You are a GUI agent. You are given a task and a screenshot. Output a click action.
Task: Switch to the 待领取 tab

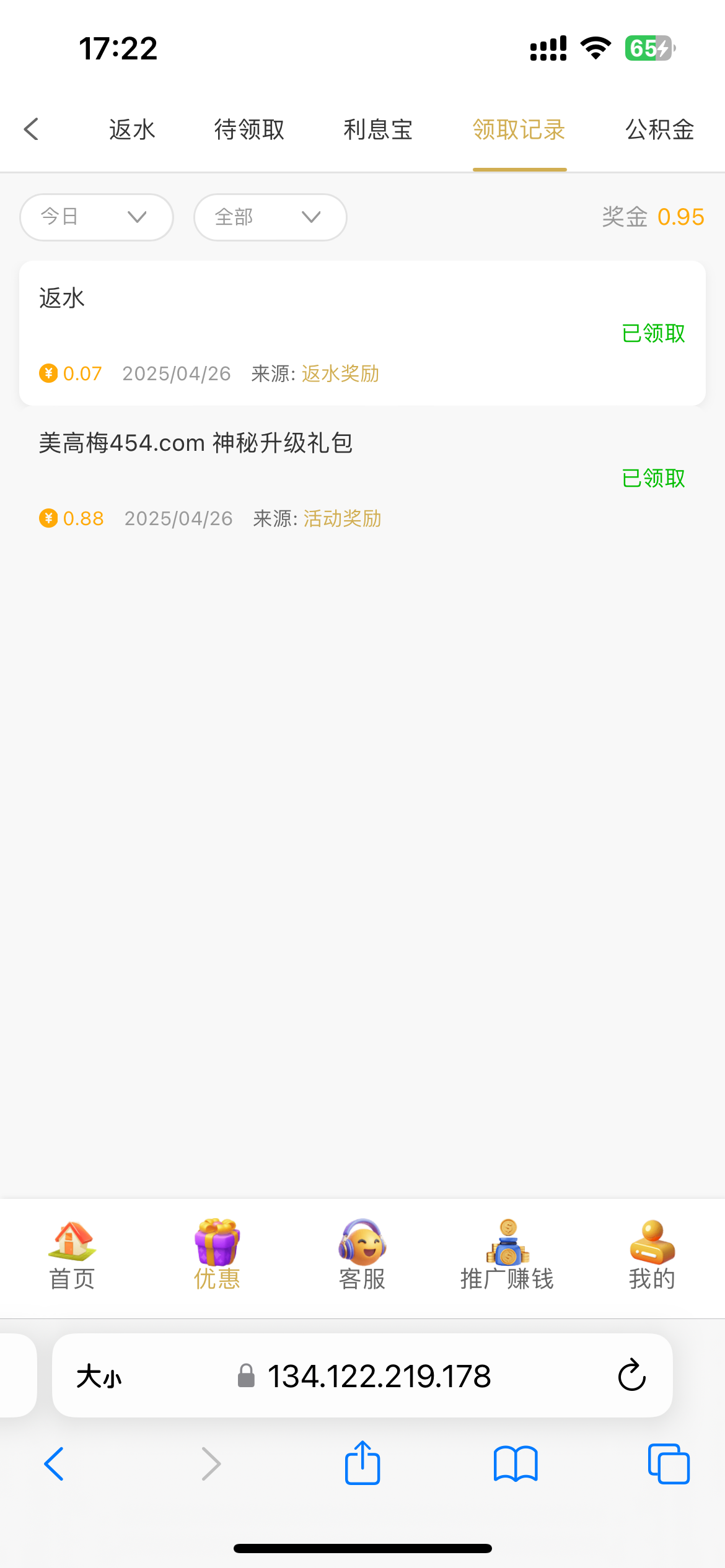coord(249,130)
